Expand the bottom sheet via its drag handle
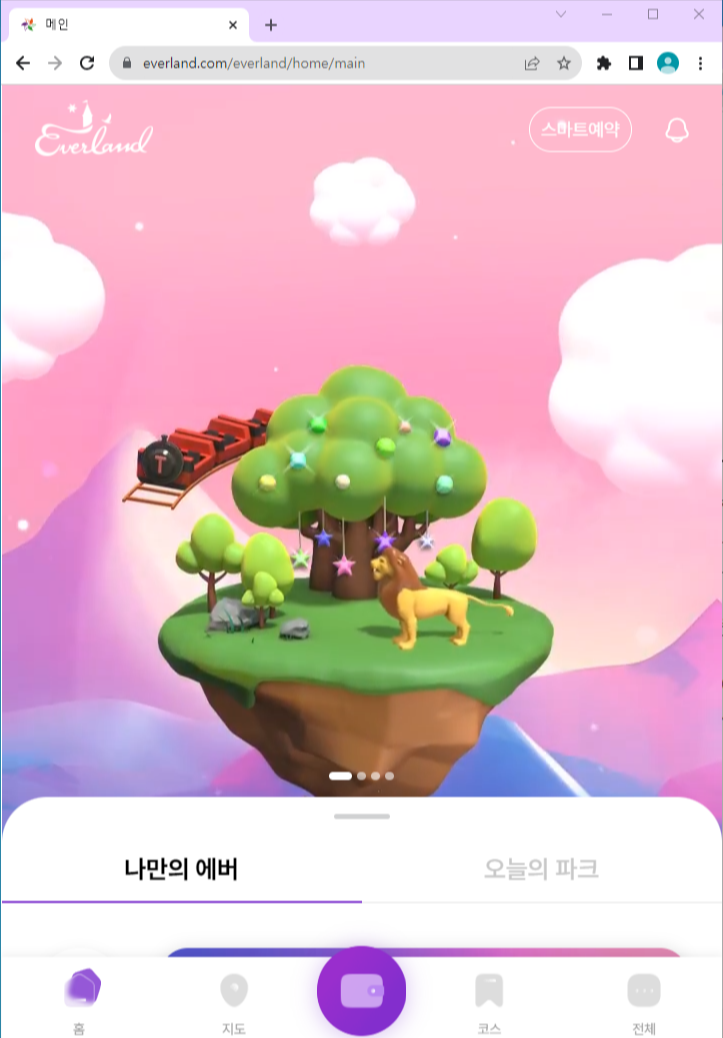Image resolution: width=723 pixels, height=1038 pixels. pos(361,816)
